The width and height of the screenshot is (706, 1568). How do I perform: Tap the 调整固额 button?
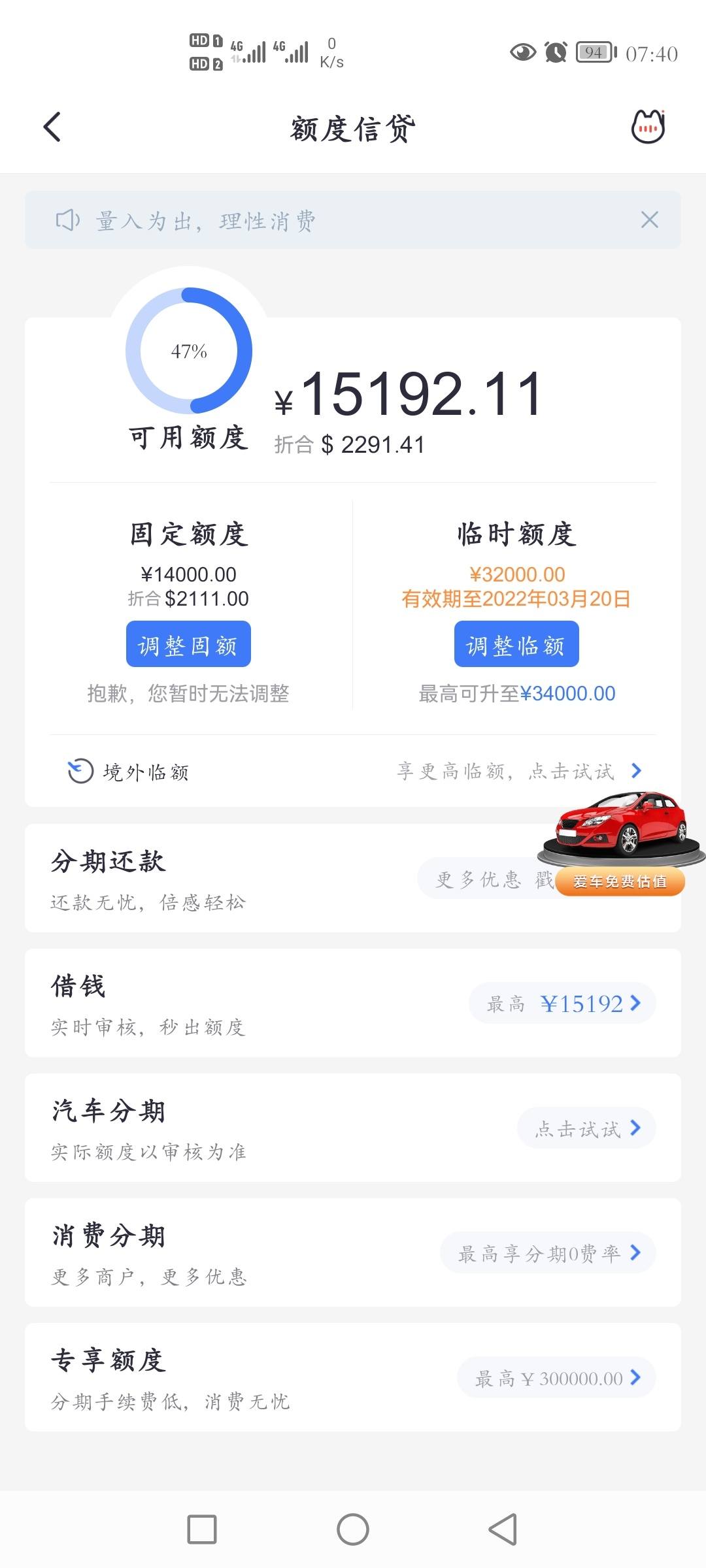point(188,644)
